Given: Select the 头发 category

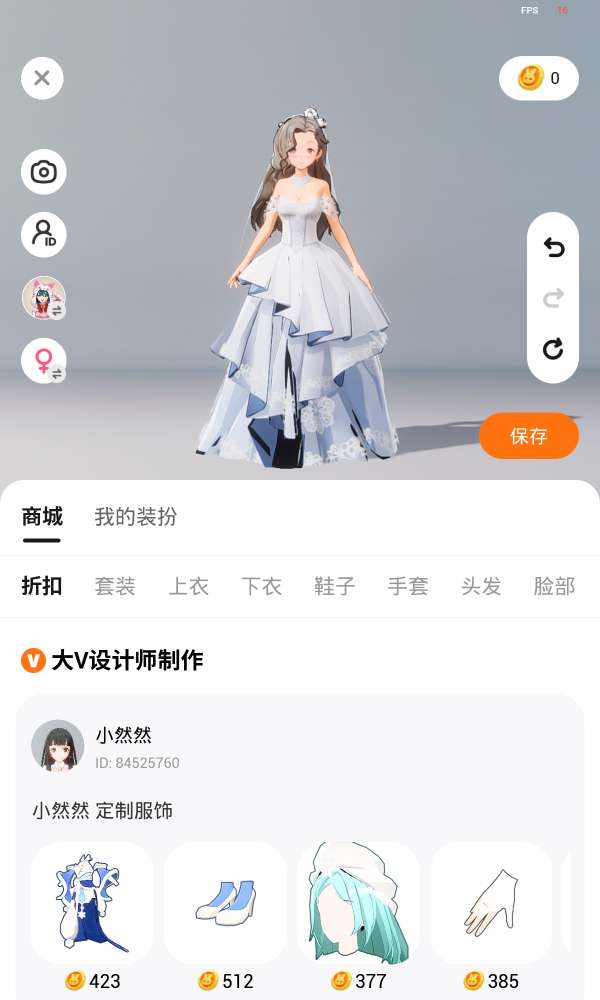Looking at the screenshot, I should [481, 585].
